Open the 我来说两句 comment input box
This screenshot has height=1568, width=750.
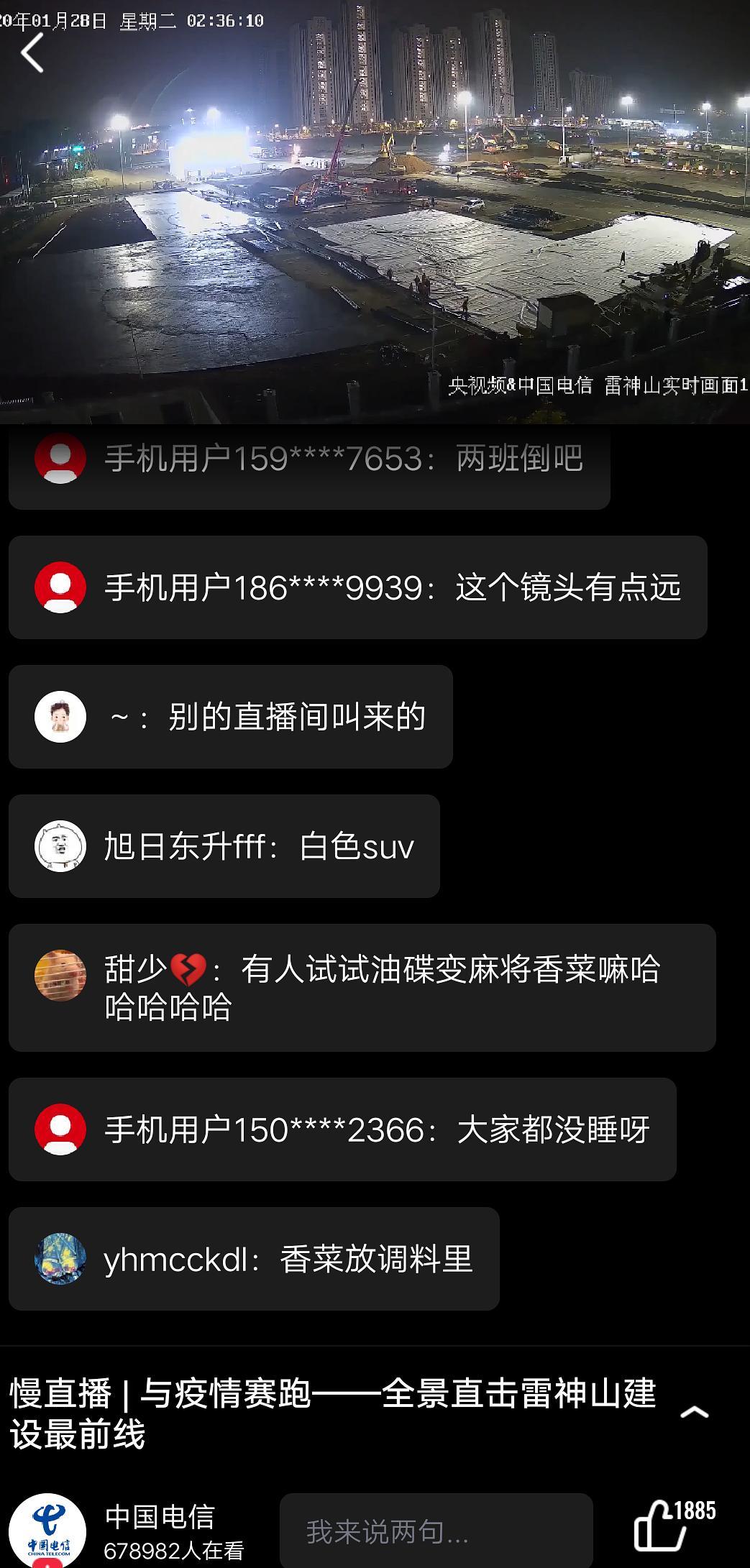(x=436, y=1531)
